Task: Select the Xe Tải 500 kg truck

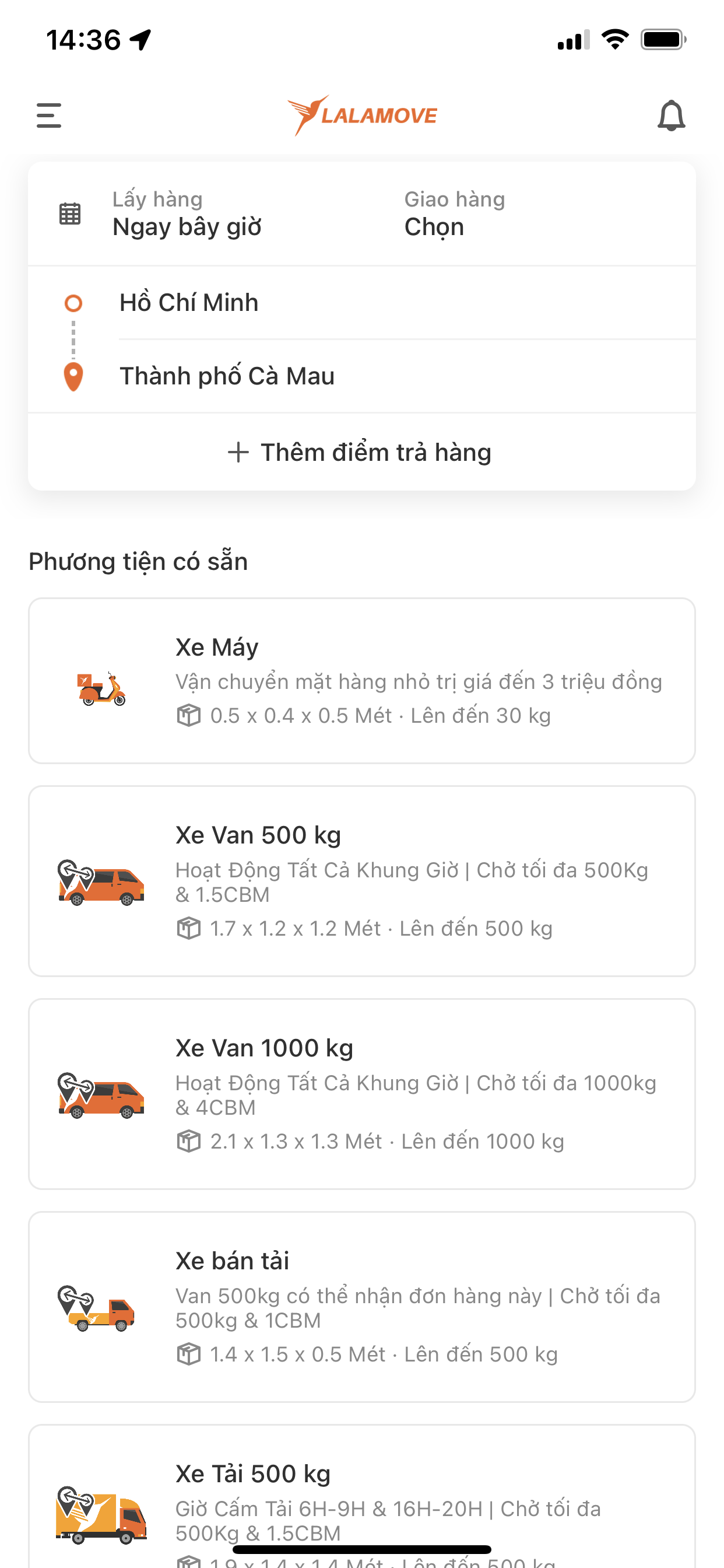Action: click(362, 1496)
